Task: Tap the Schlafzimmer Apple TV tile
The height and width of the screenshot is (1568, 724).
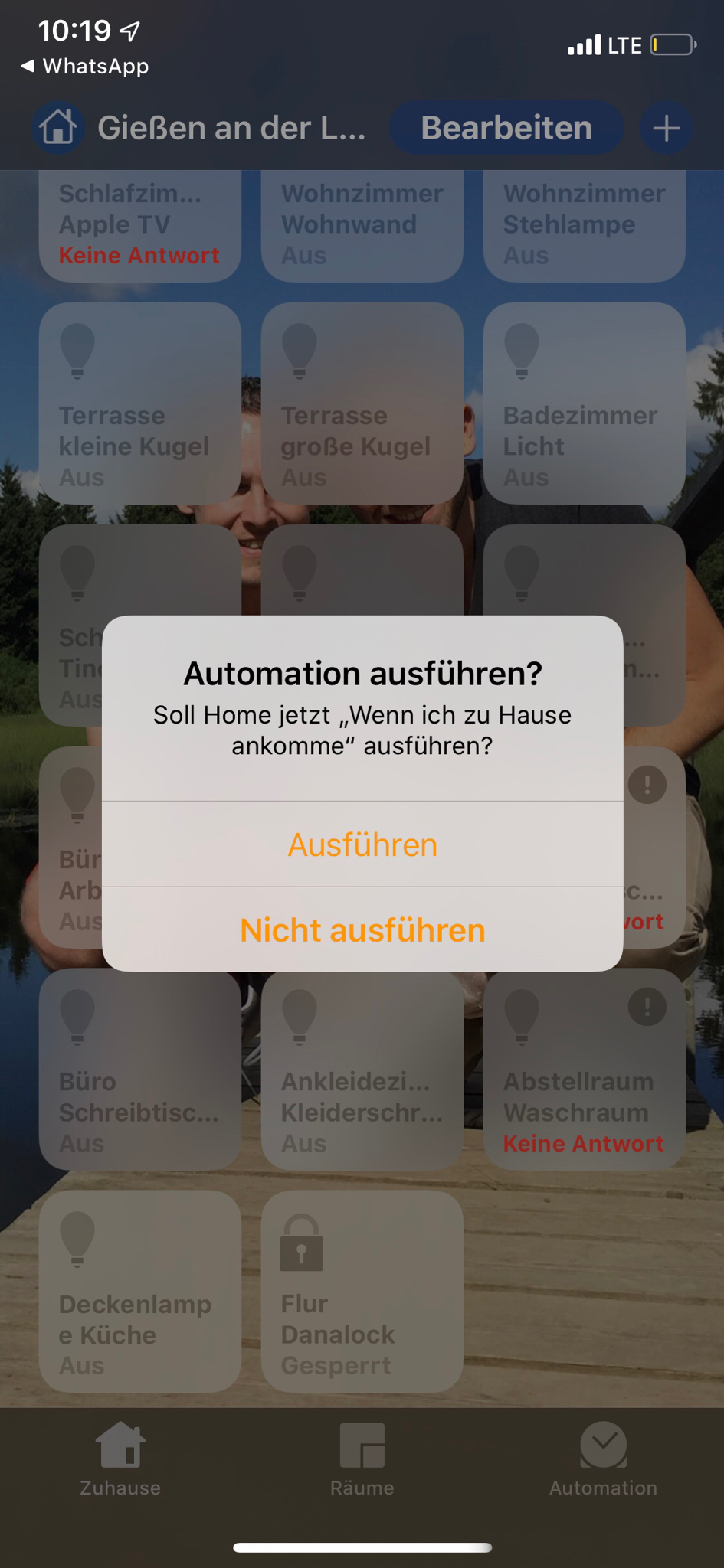Action: [x=140, y=225]
